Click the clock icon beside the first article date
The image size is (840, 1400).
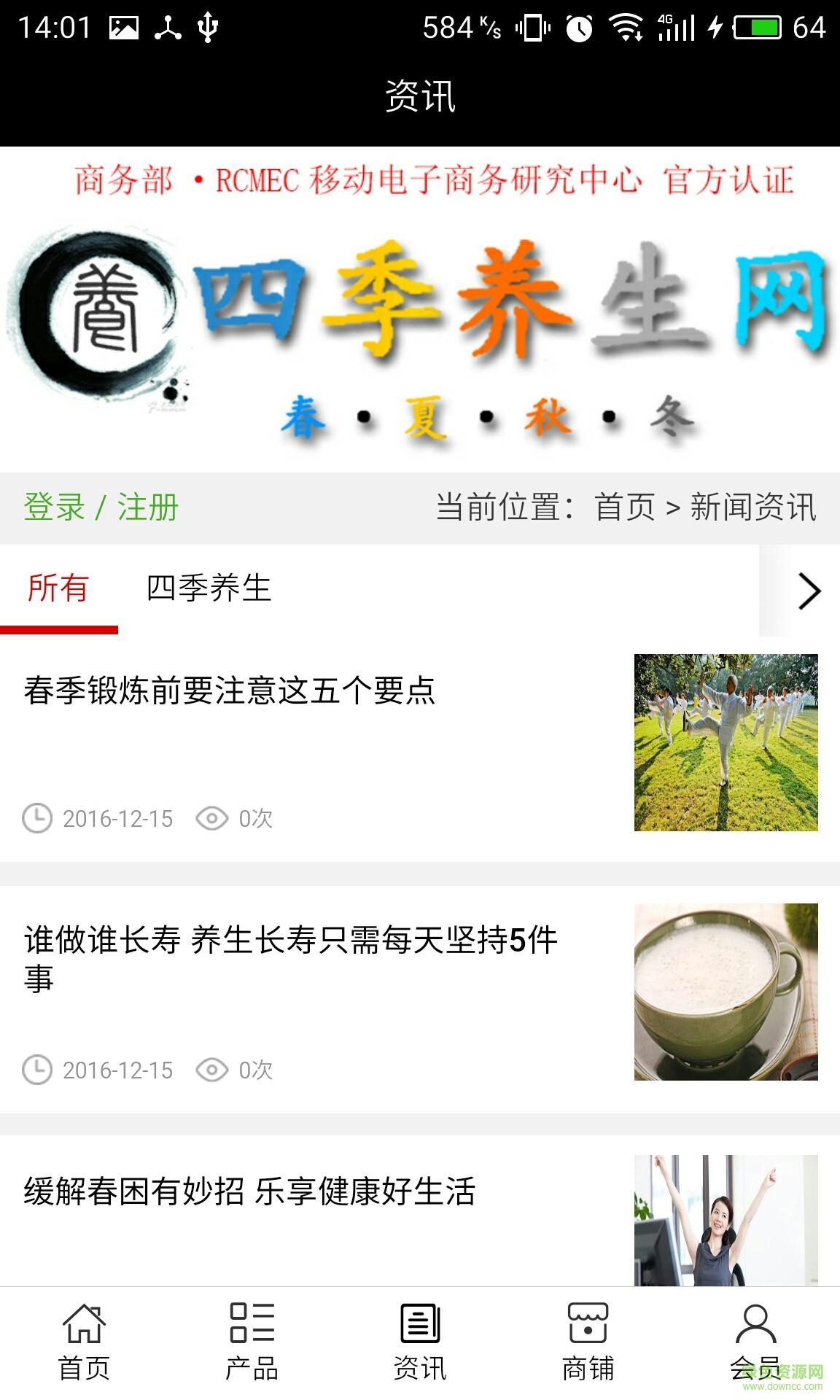[36, 819]
